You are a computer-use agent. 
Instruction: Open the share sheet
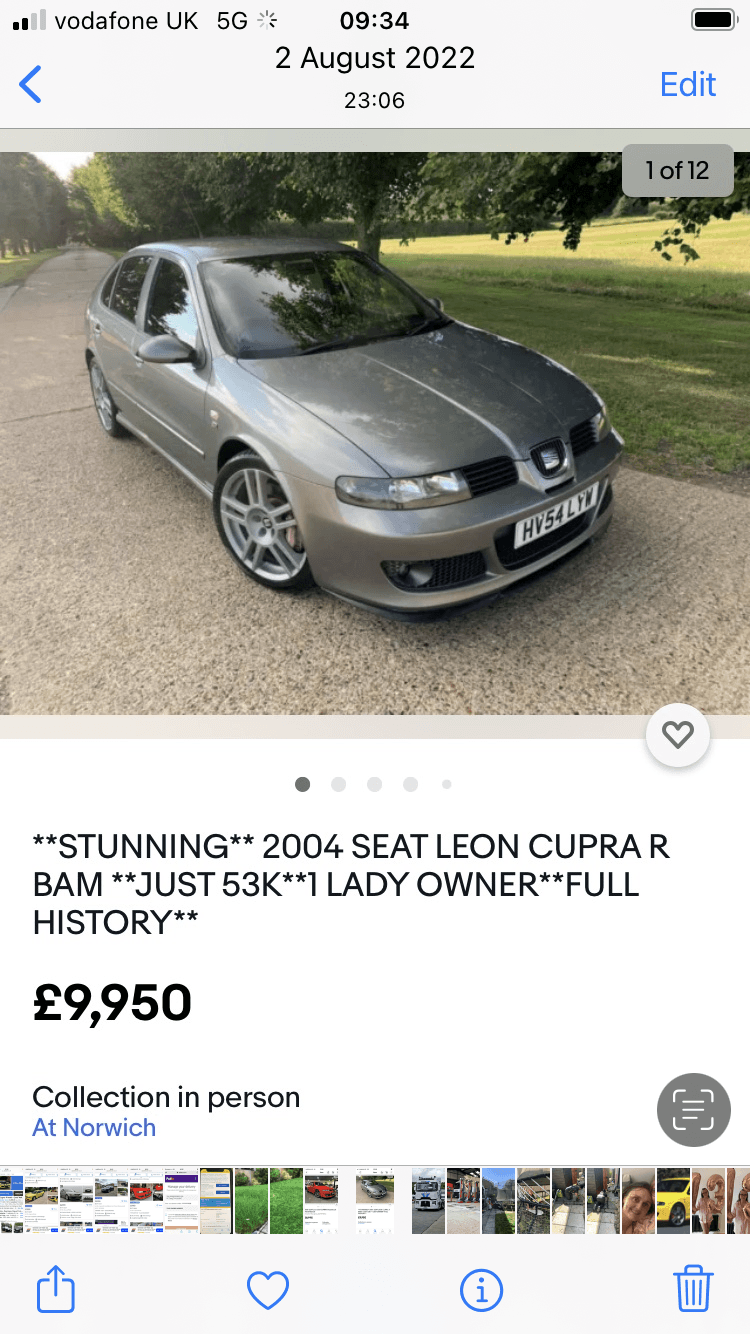[56, 1290]
